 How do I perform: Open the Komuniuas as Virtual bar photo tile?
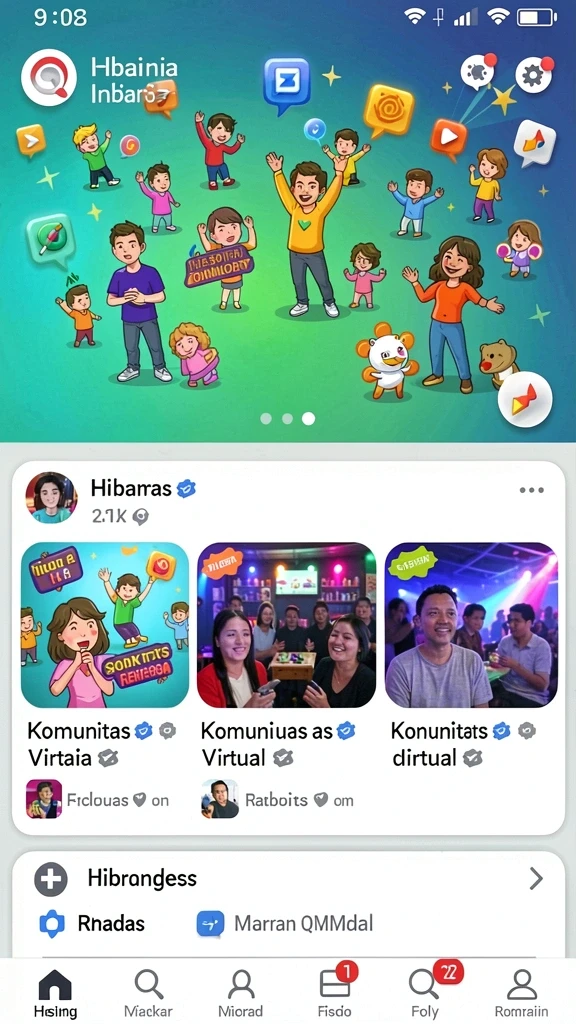point(287,625)
